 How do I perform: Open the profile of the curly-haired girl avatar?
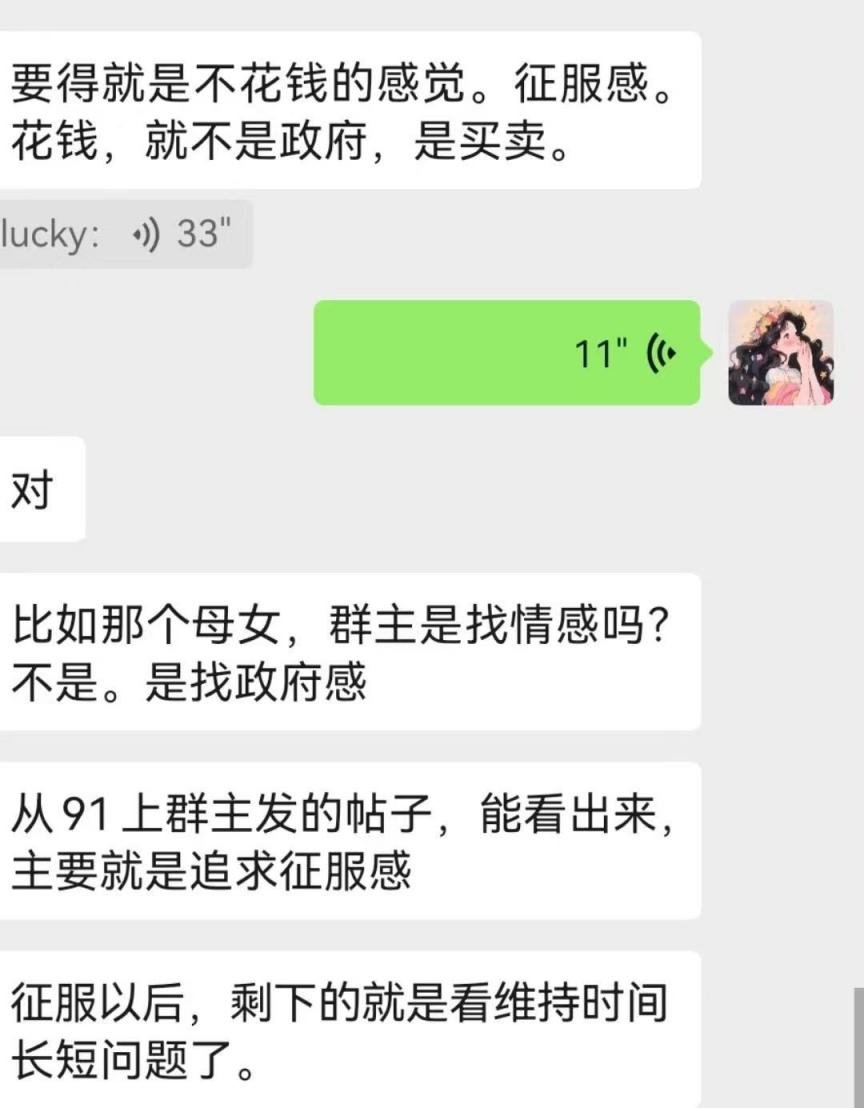coord(780,353)
